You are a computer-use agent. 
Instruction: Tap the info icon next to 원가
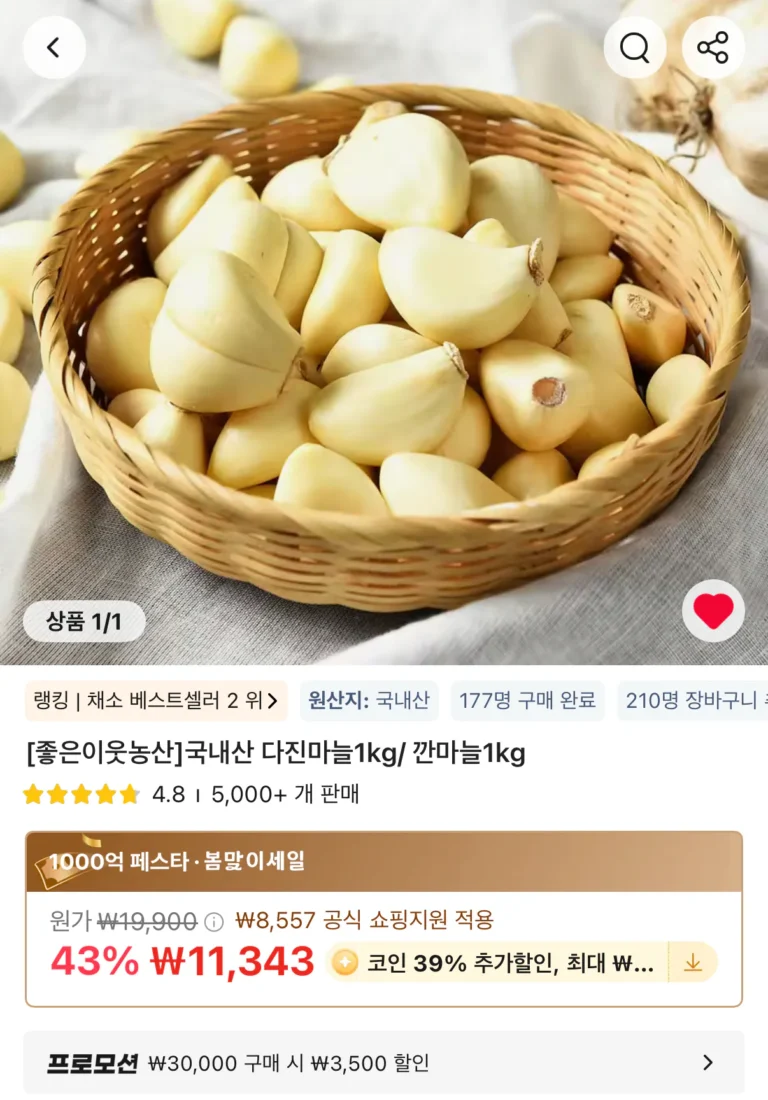[x=214, y=921]
